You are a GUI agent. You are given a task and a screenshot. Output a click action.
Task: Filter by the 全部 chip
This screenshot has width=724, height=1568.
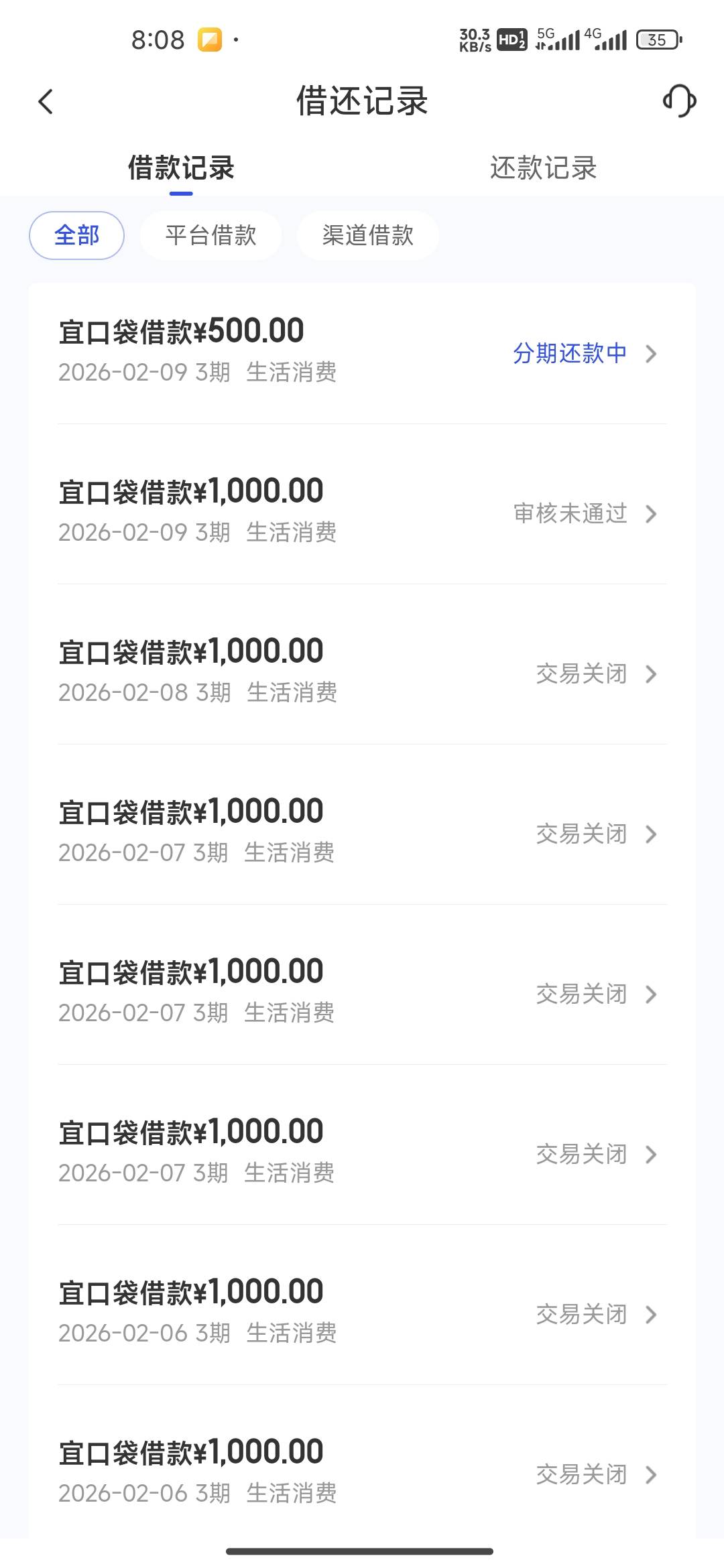(x=76, y=235)
